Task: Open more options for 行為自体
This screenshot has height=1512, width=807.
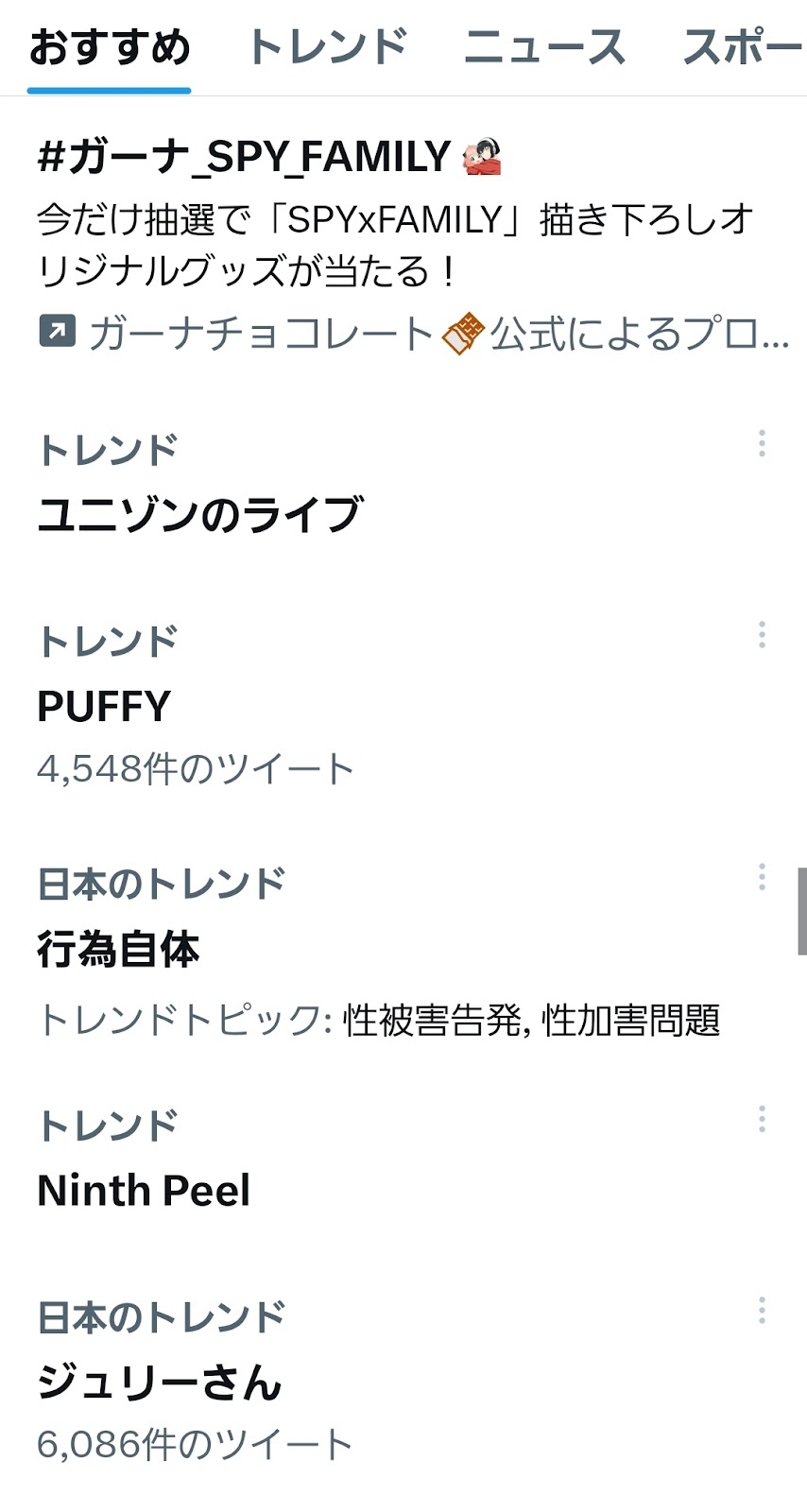Action: 762,877
